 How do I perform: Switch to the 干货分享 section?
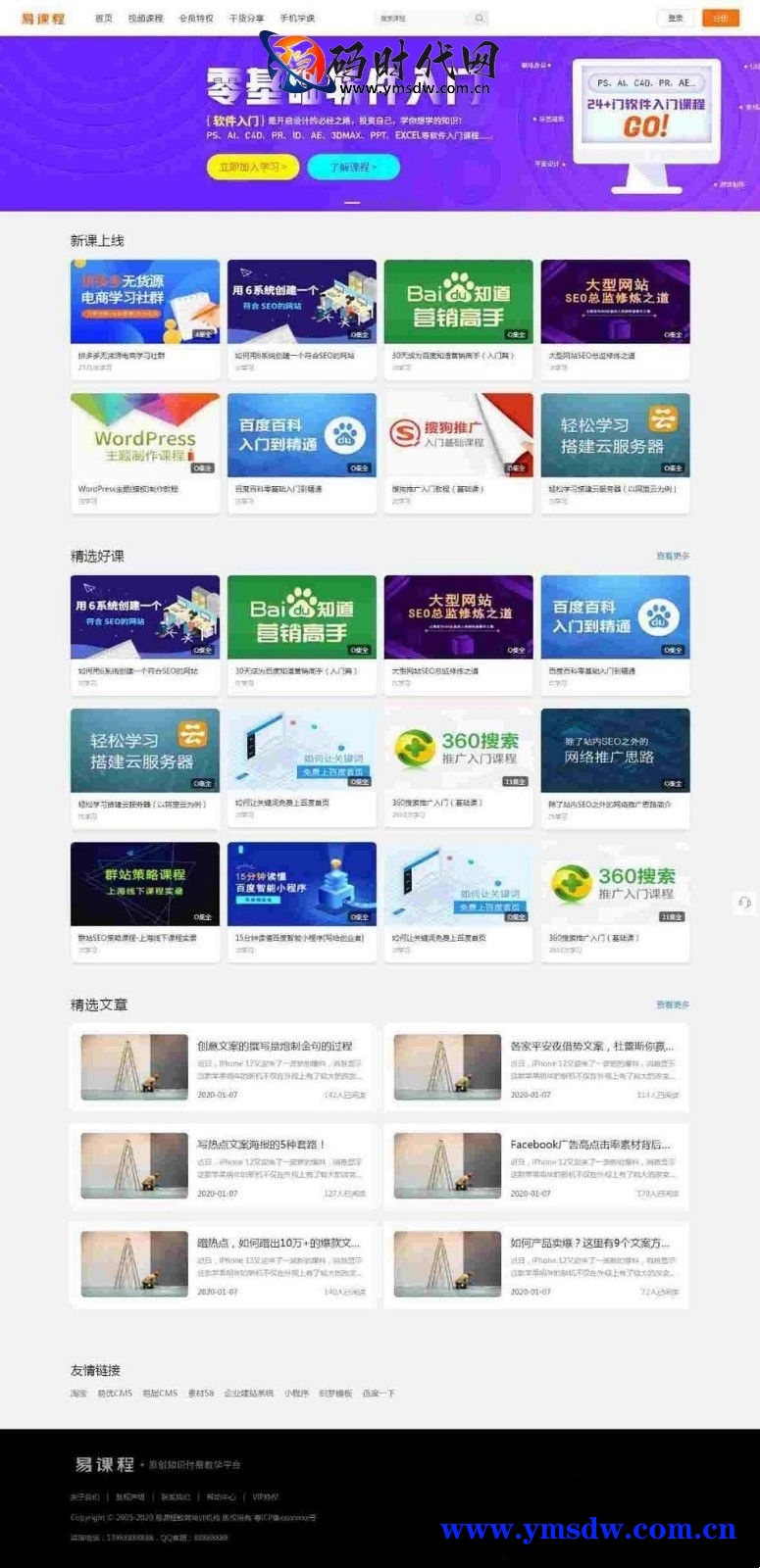point(246,19)
